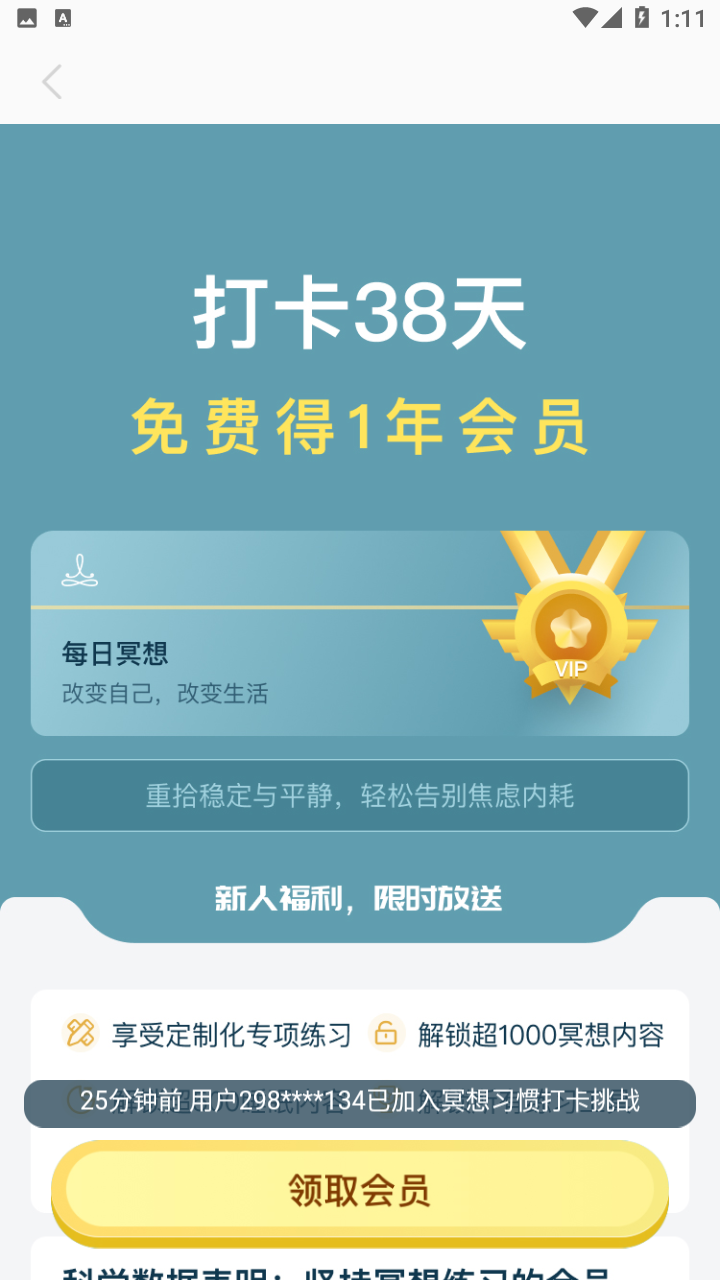Tap the back arrow at top
The height and width of the screenshot is (1280, 720).
(x=52, y=82)
